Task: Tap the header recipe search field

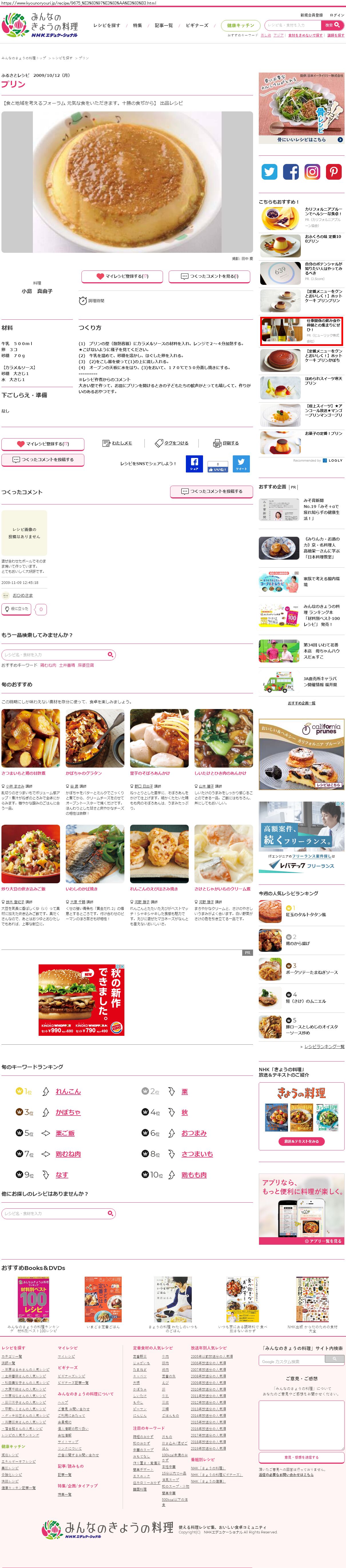Action: tap(293, 25)
